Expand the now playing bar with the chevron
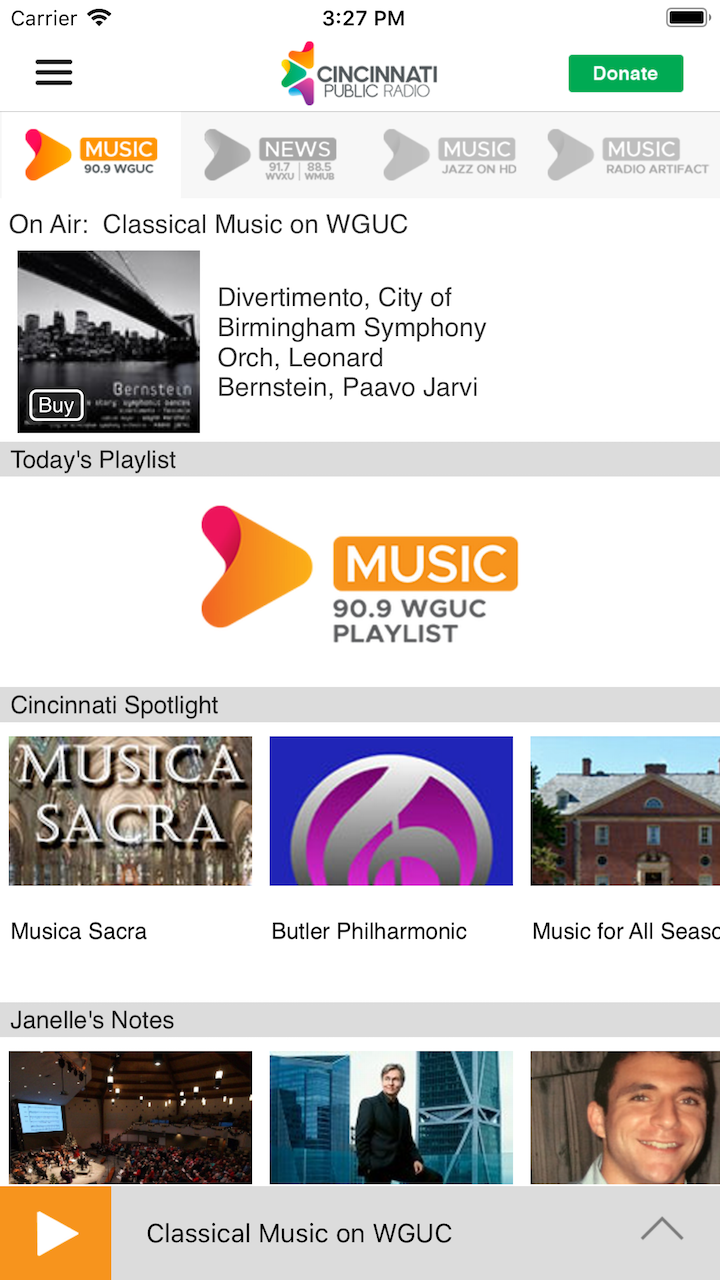The image size is (720, 1280). (662, 1228)
